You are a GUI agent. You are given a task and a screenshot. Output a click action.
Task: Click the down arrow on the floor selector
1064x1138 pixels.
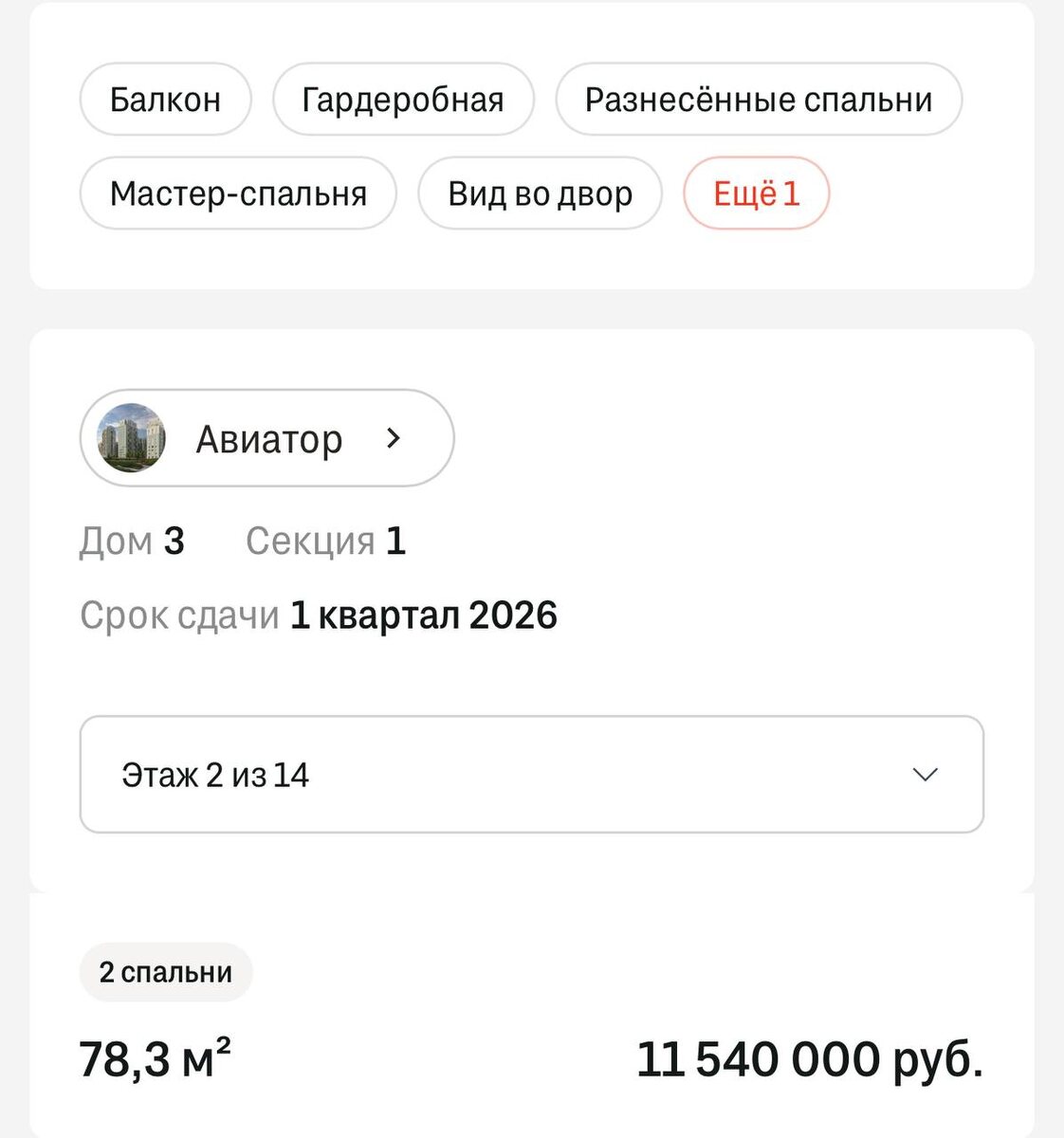point(925,774)
